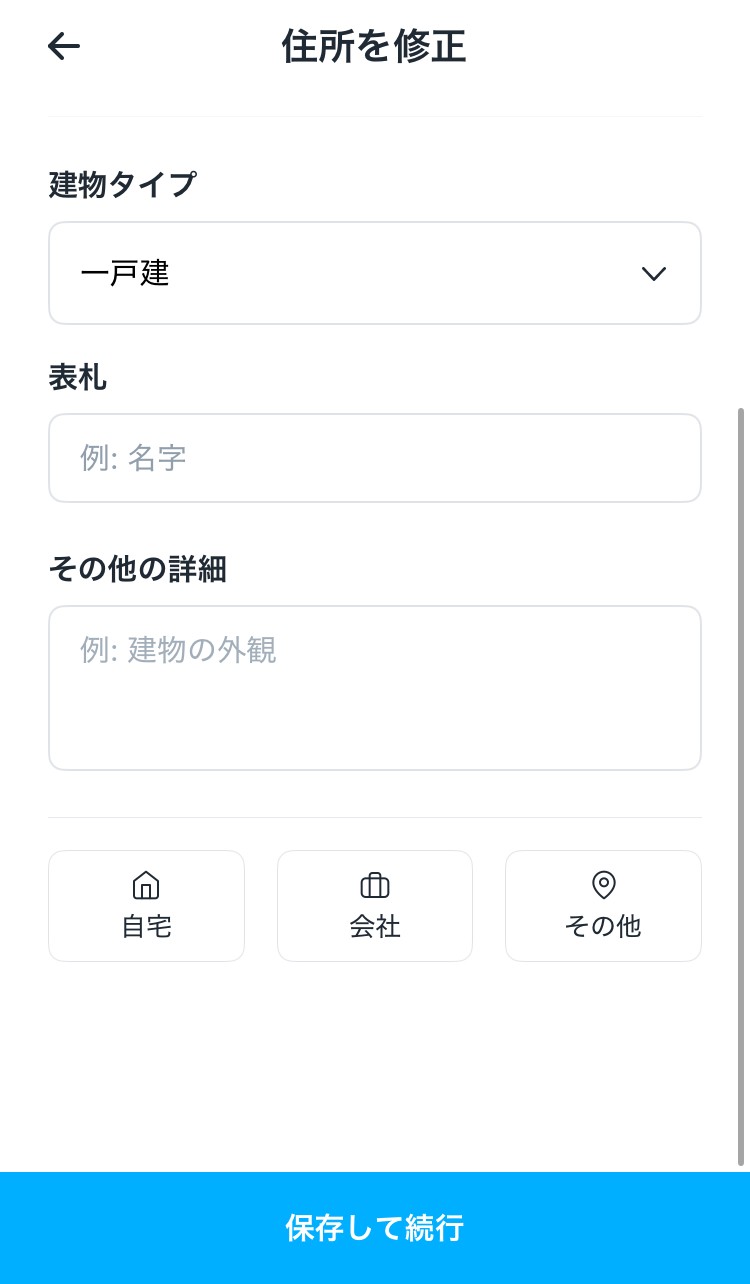
Task: Open the 建物タイプ dropdown showing 一戸建
Action: tap(375, 273)
